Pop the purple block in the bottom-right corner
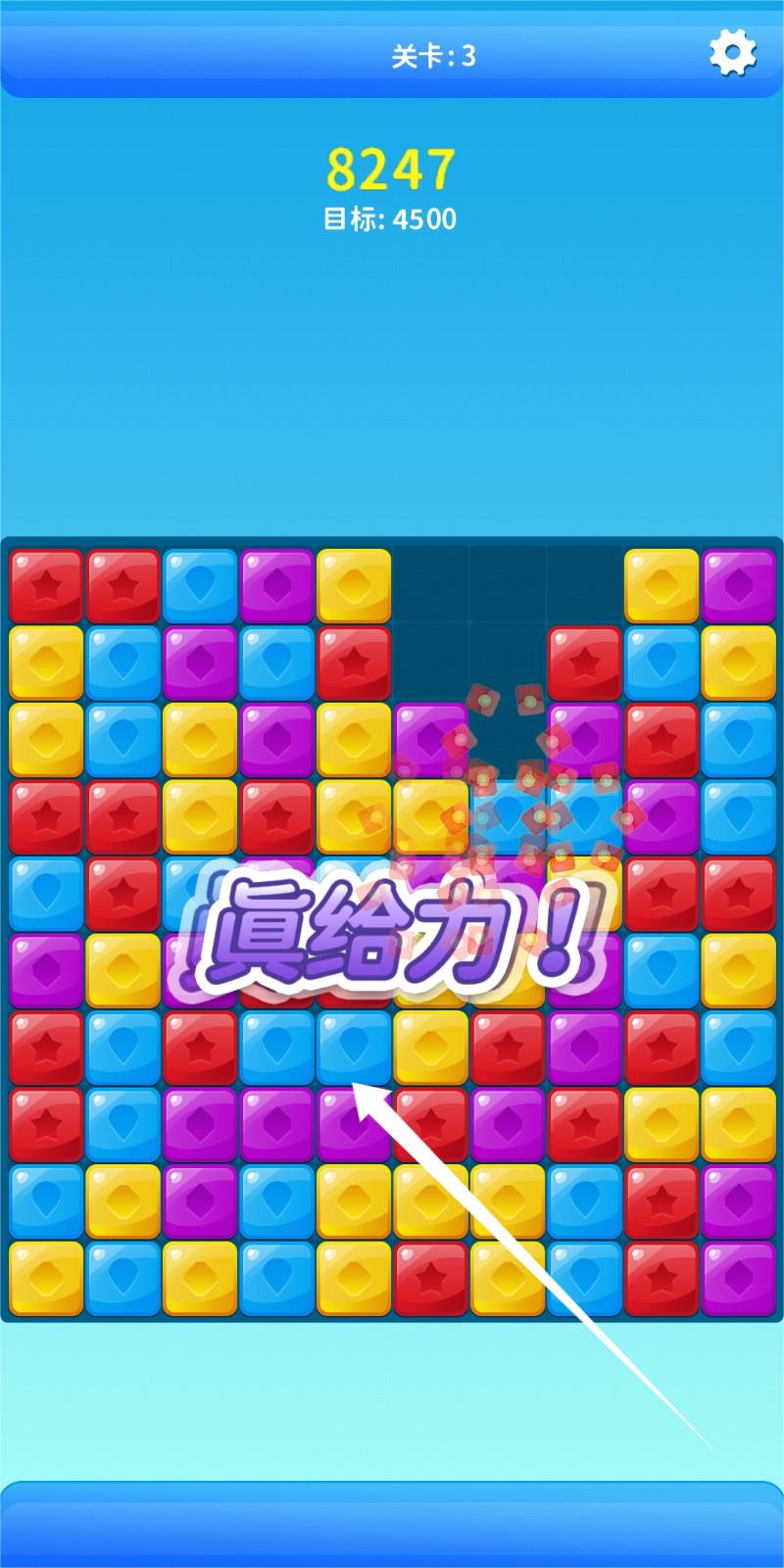 point(738,1278)
